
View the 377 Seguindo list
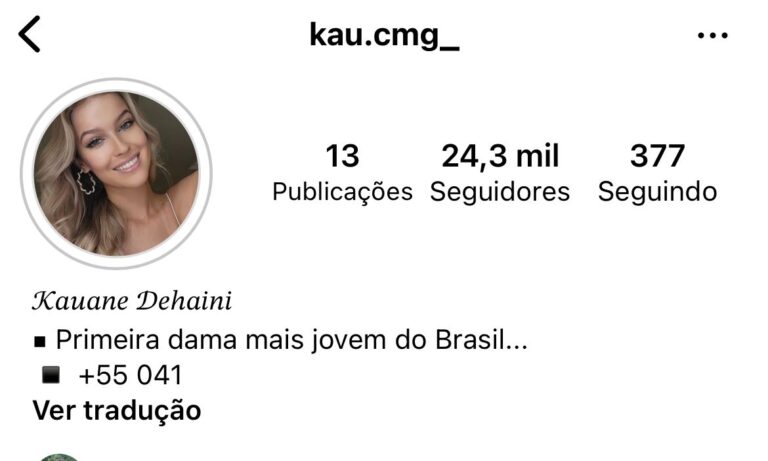tap(657, 173)
